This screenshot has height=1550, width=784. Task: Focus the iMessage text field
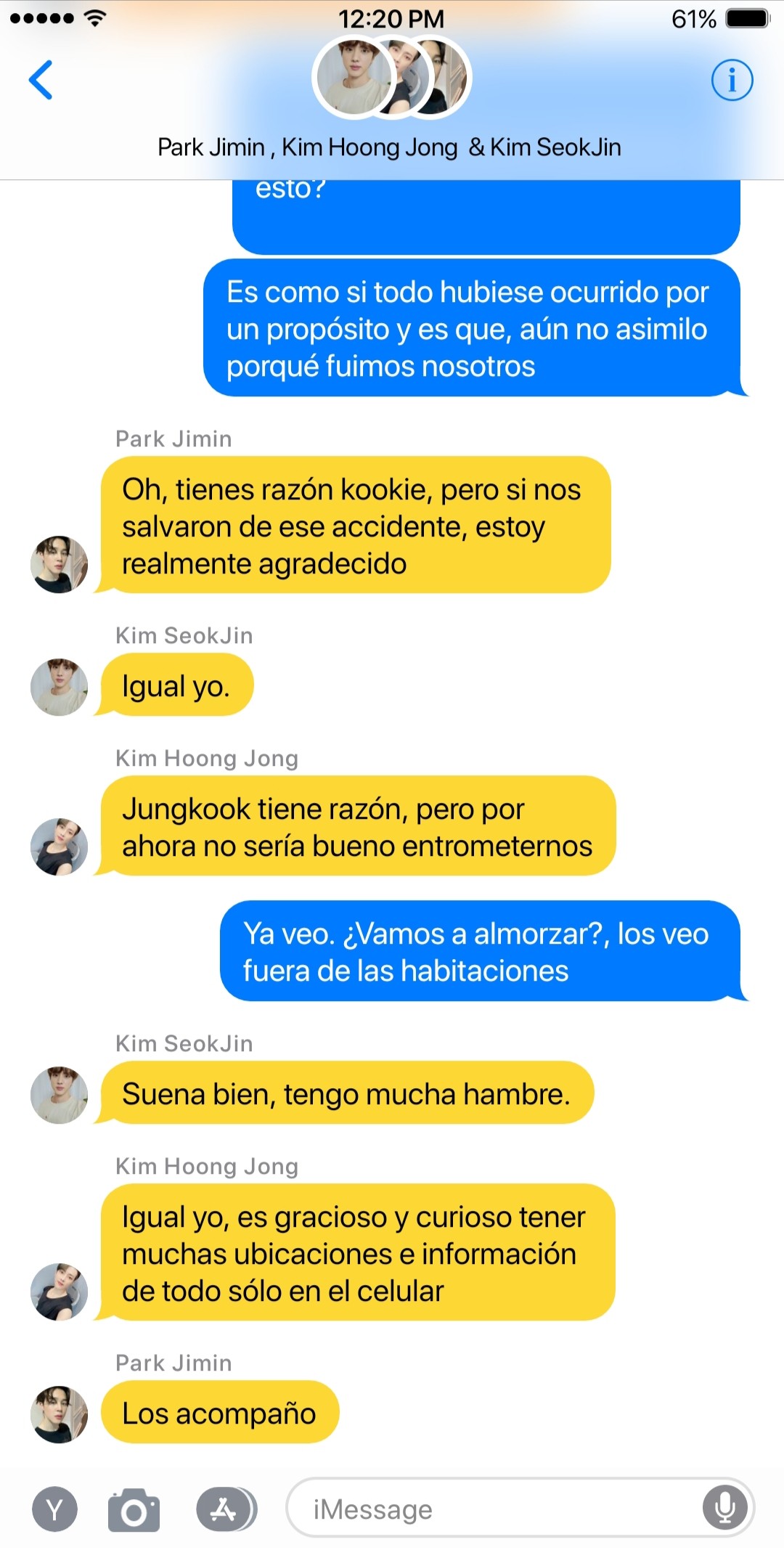(494, 1509)
